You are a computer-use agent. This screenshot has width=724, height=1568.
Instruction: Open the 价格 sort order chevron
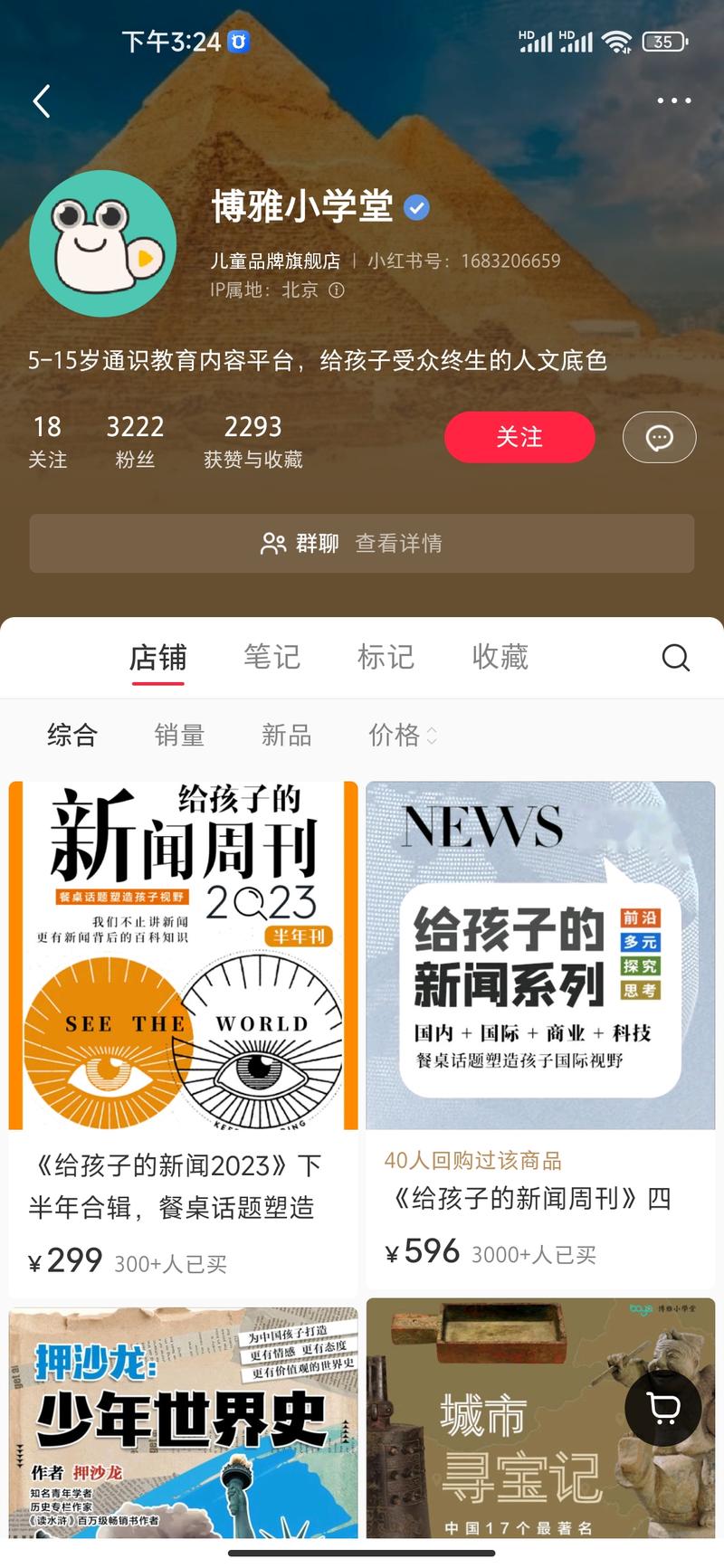(x=431, y=736)
